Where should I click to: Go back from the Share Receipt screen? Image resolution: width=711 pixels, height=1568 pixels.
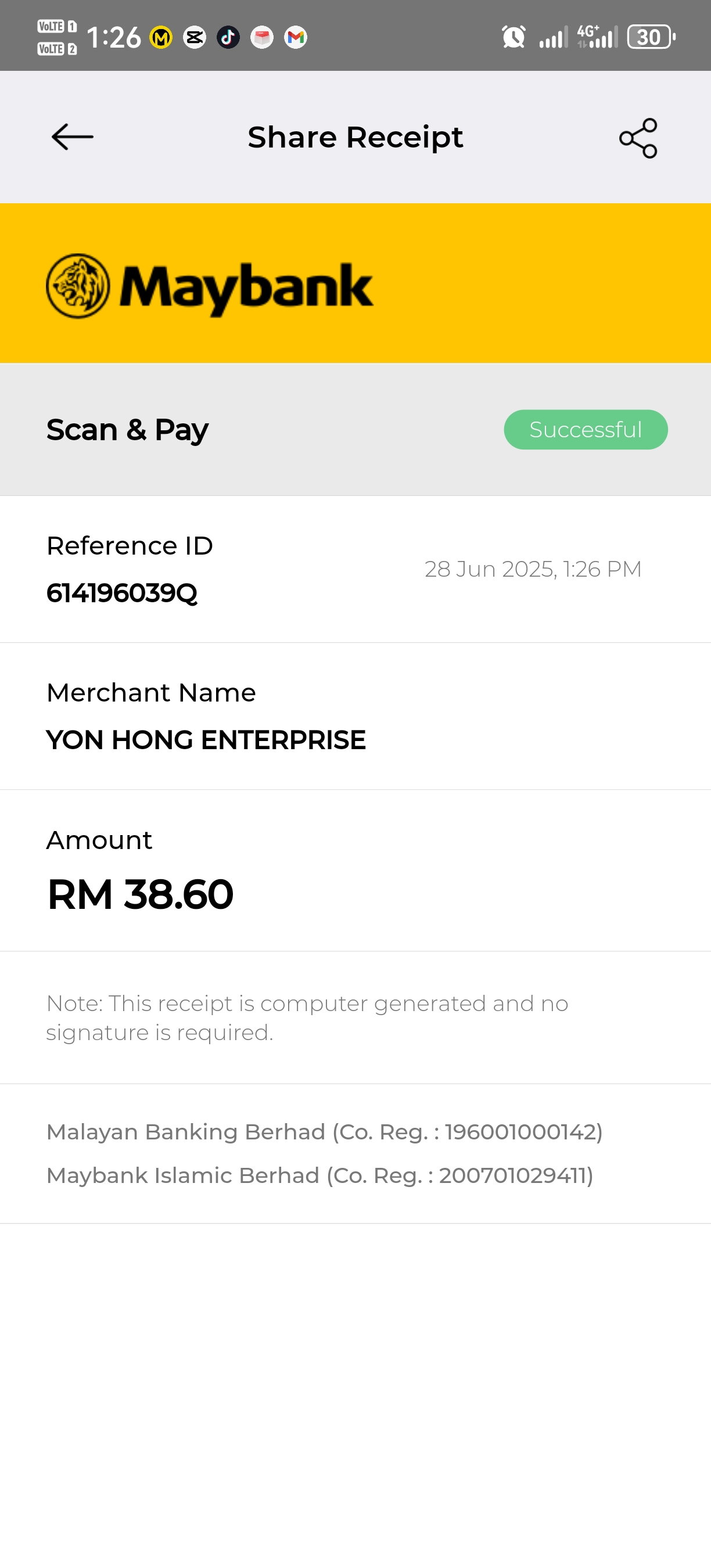click(73, 137)
